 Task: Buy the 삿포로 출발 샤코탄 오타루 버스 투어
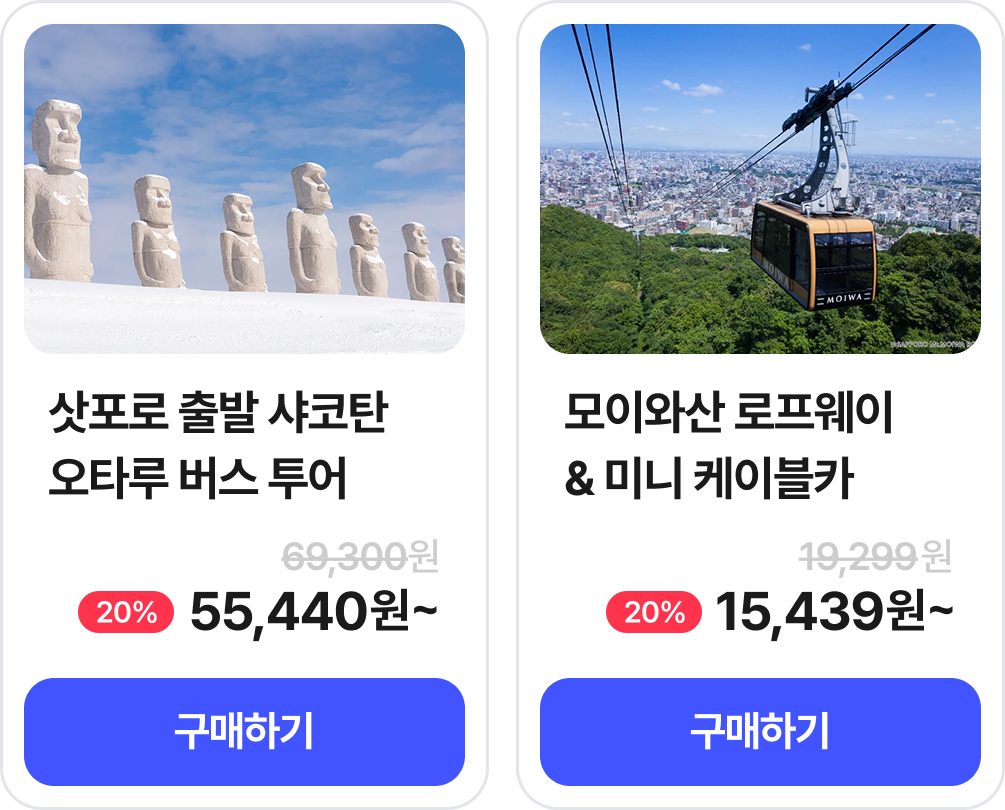244,732
